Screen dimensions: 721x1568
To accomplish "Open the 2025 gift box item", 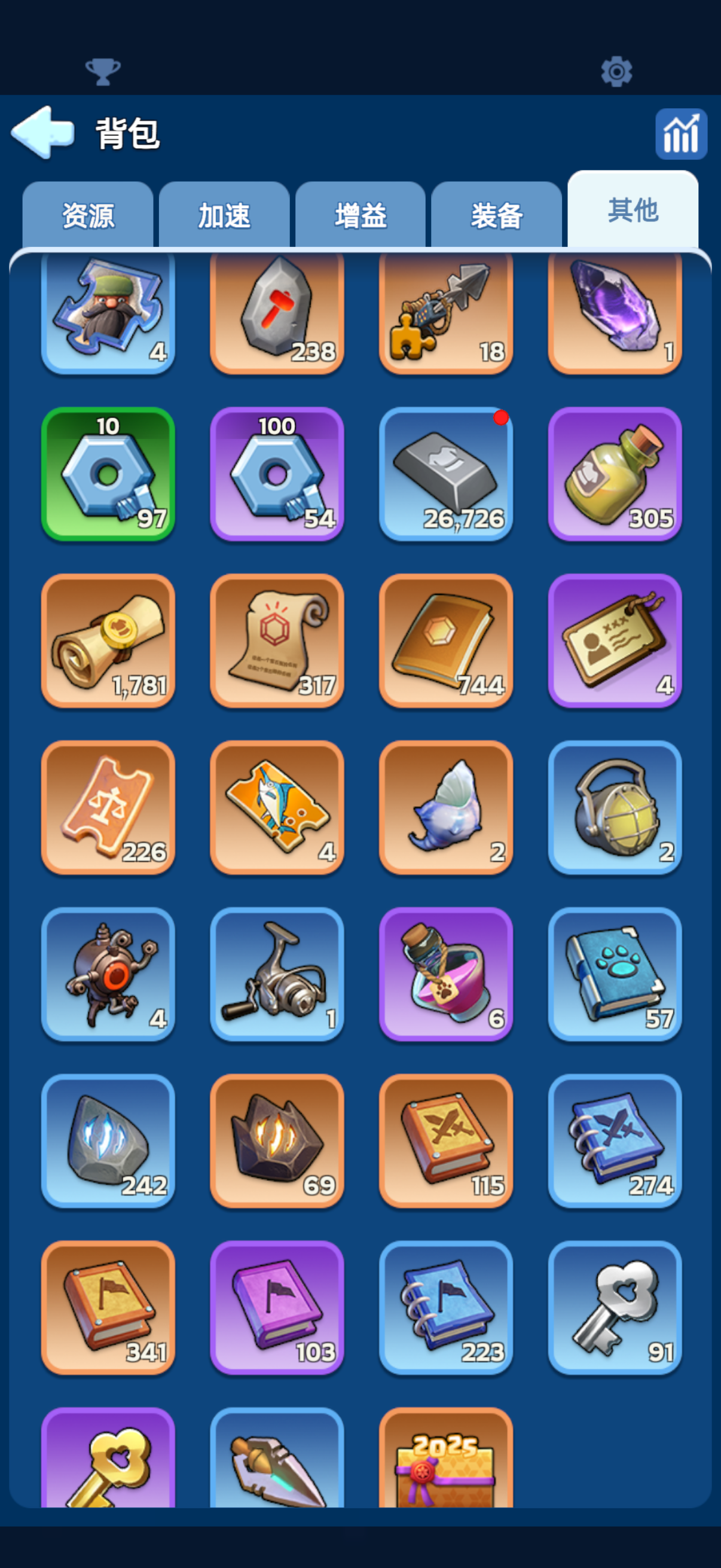I will 445,1461.
